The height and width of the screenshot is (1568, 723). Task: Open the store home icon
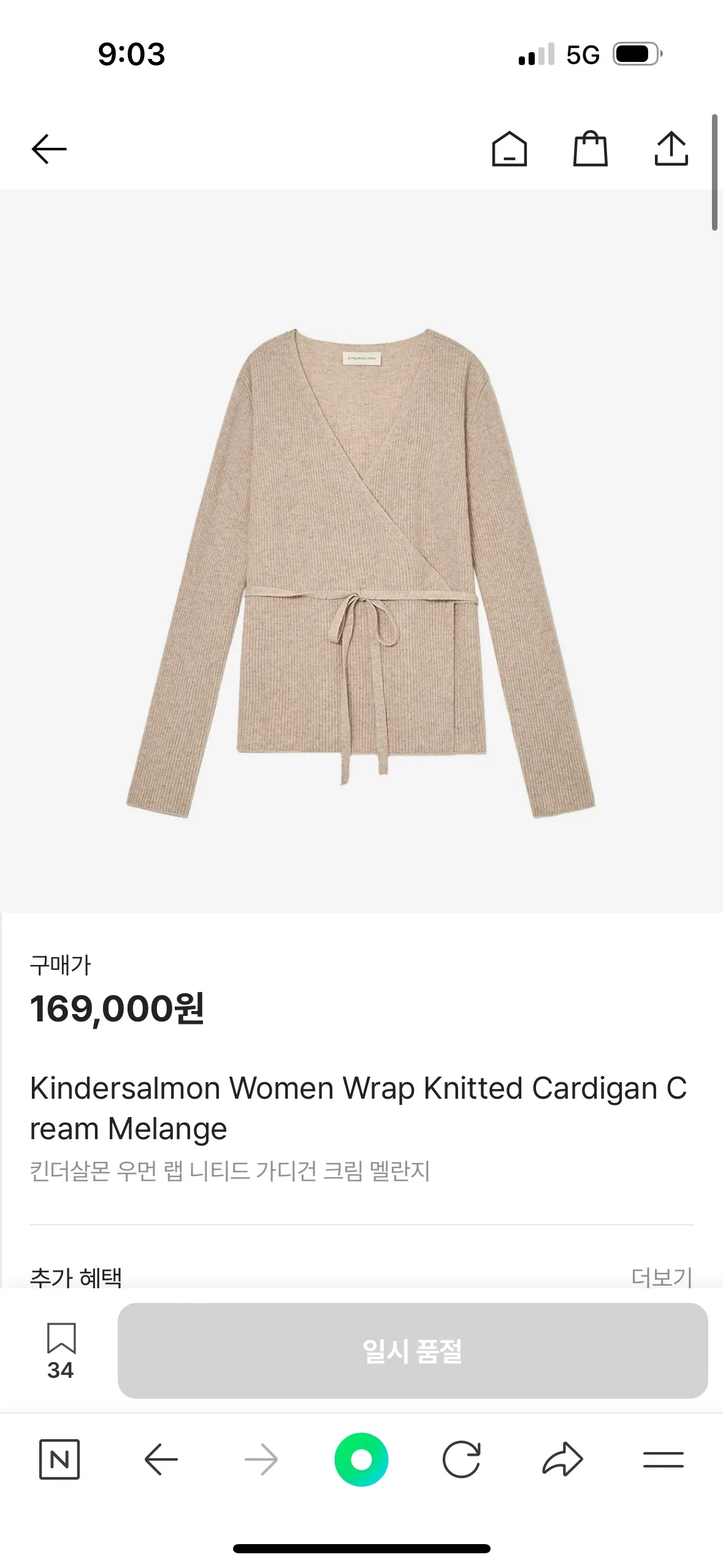pos(509,149)
